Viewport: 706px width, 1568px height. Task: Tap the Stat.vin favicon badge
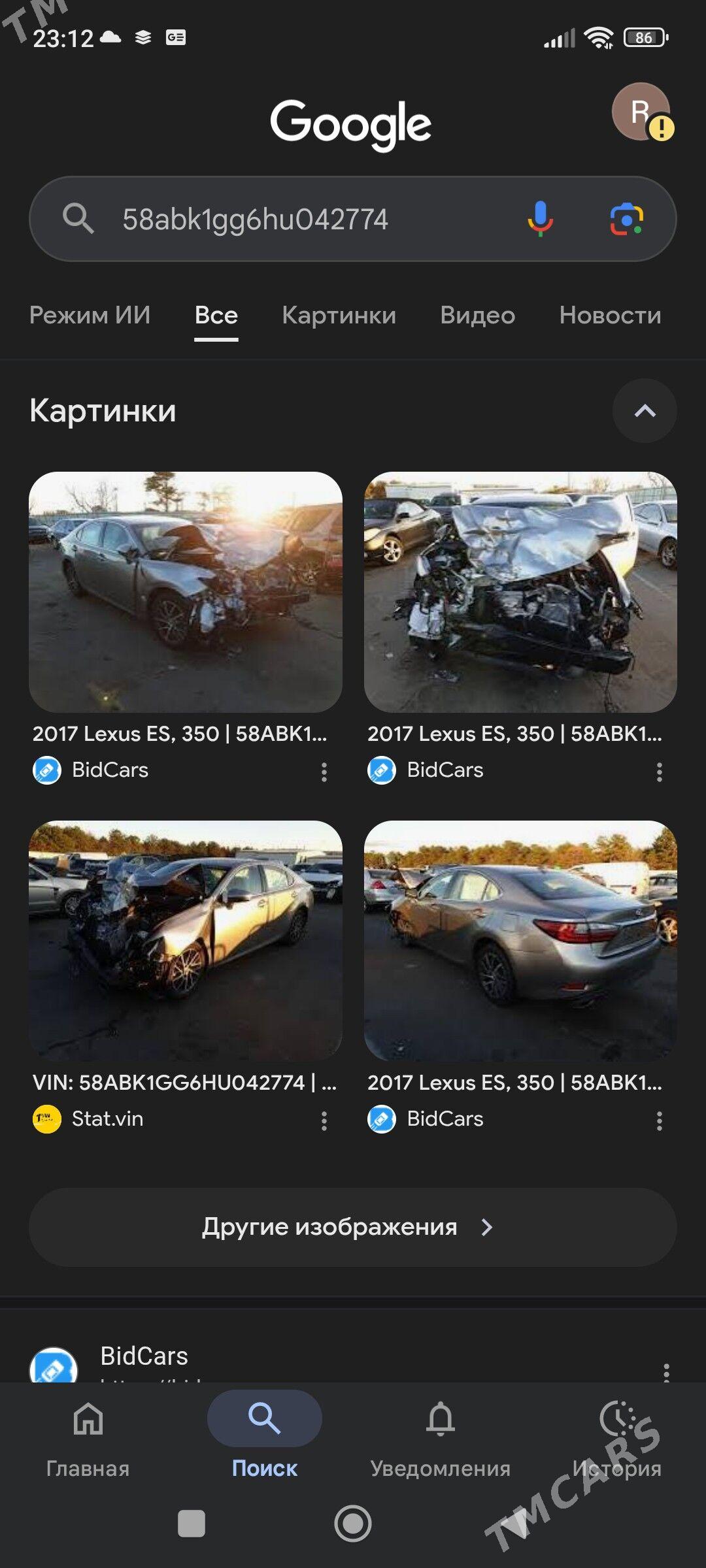click(x=46, y=1119)
